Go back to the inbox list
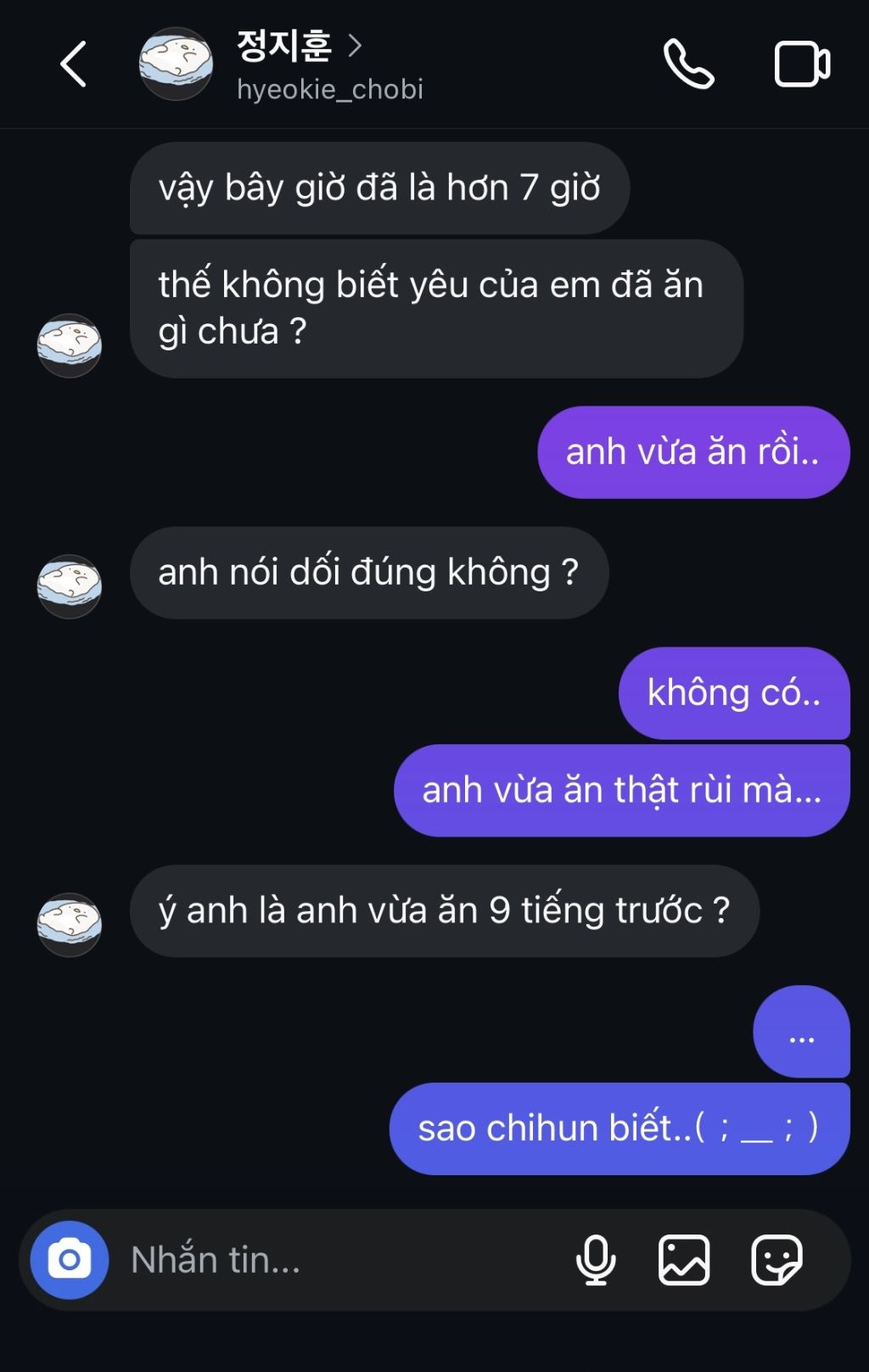Screen dimensions: 869x1372 point(74,64)
